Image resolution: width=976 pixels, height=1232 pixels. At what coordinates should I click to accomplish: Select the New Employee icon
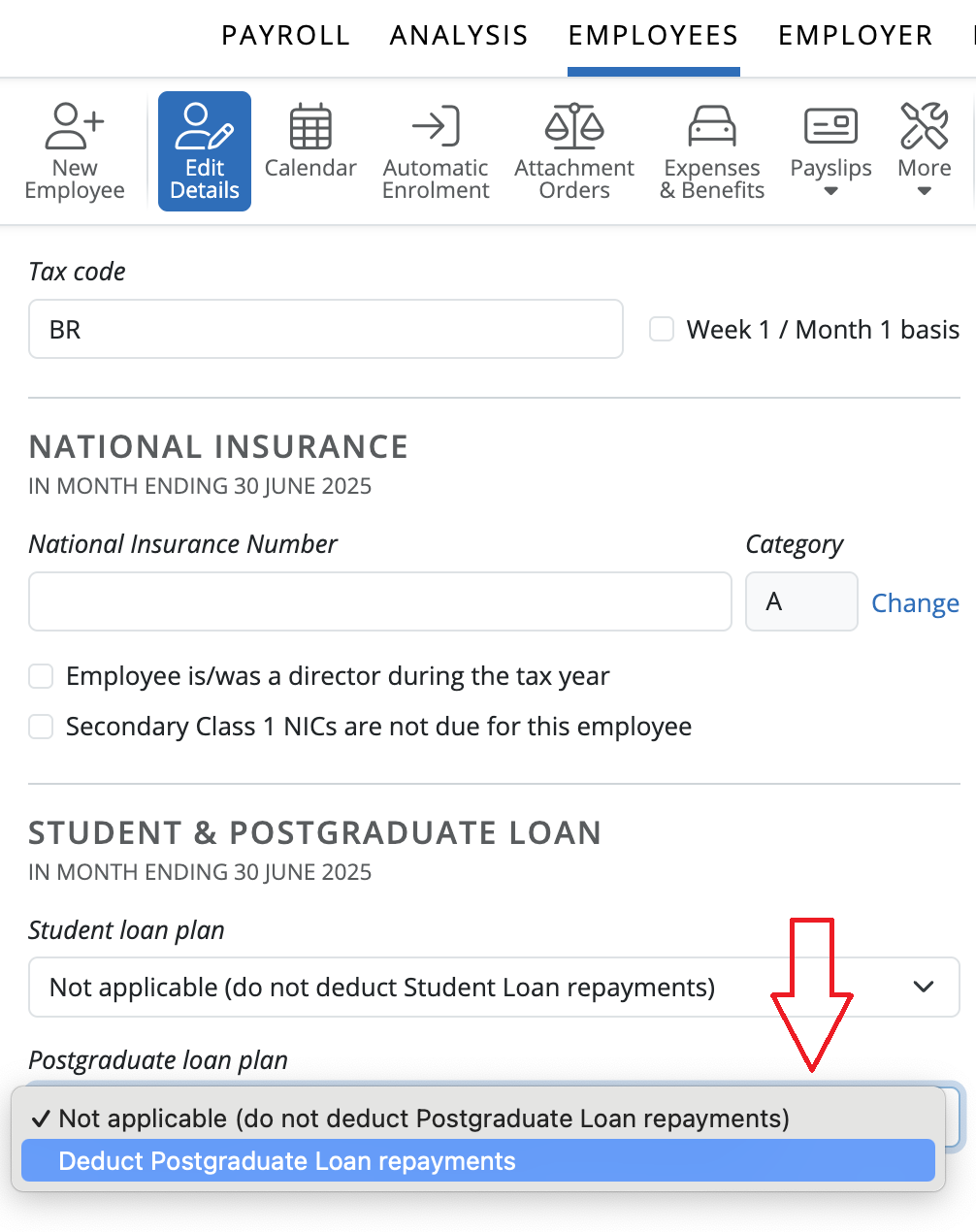coord(75,150)
